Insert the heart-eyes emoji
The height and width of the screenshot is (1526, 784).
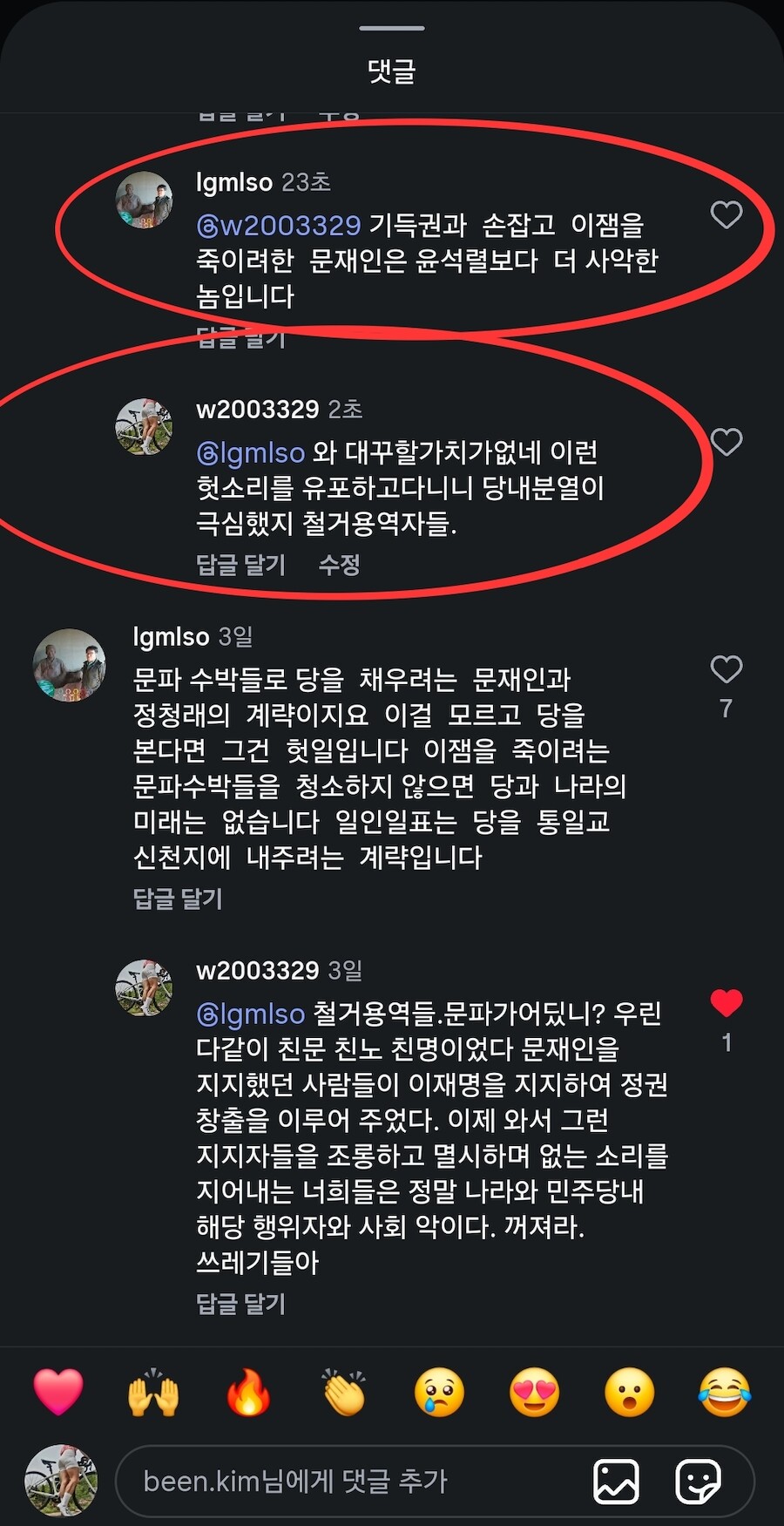[534, 1392]
